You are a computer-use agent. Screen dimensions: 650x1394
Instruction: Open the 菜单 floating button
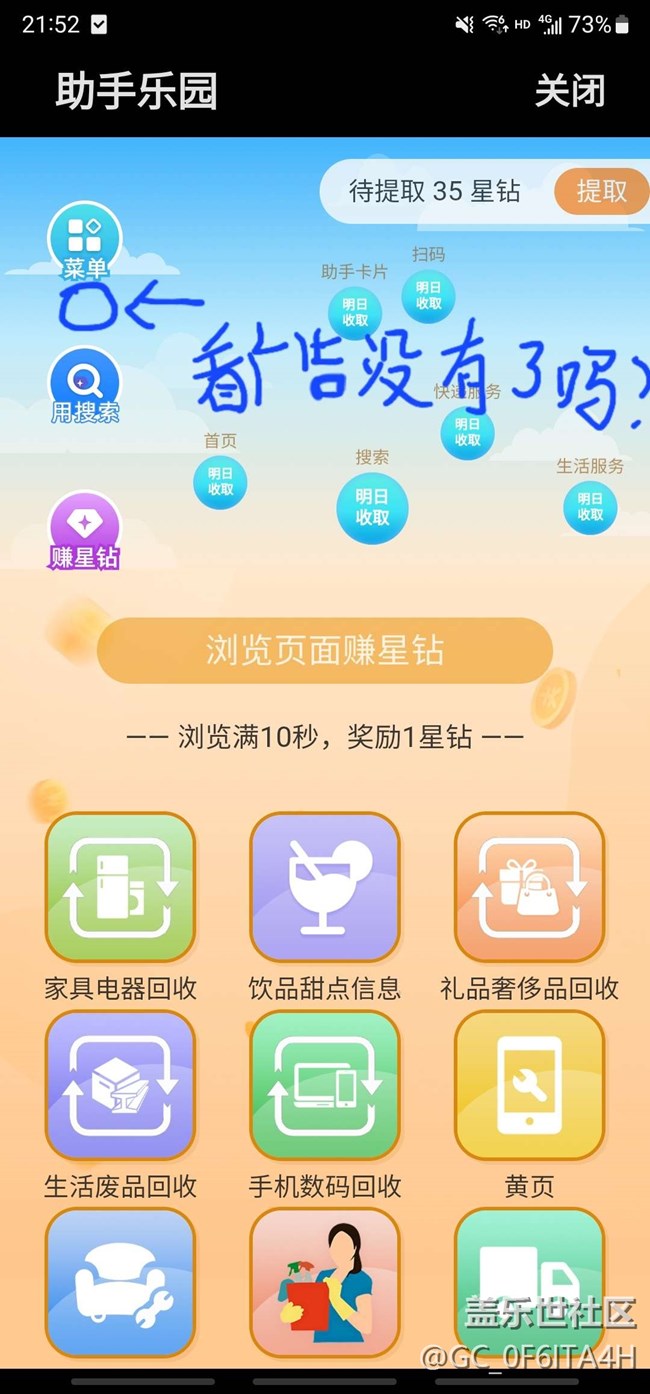coord(85,241)
